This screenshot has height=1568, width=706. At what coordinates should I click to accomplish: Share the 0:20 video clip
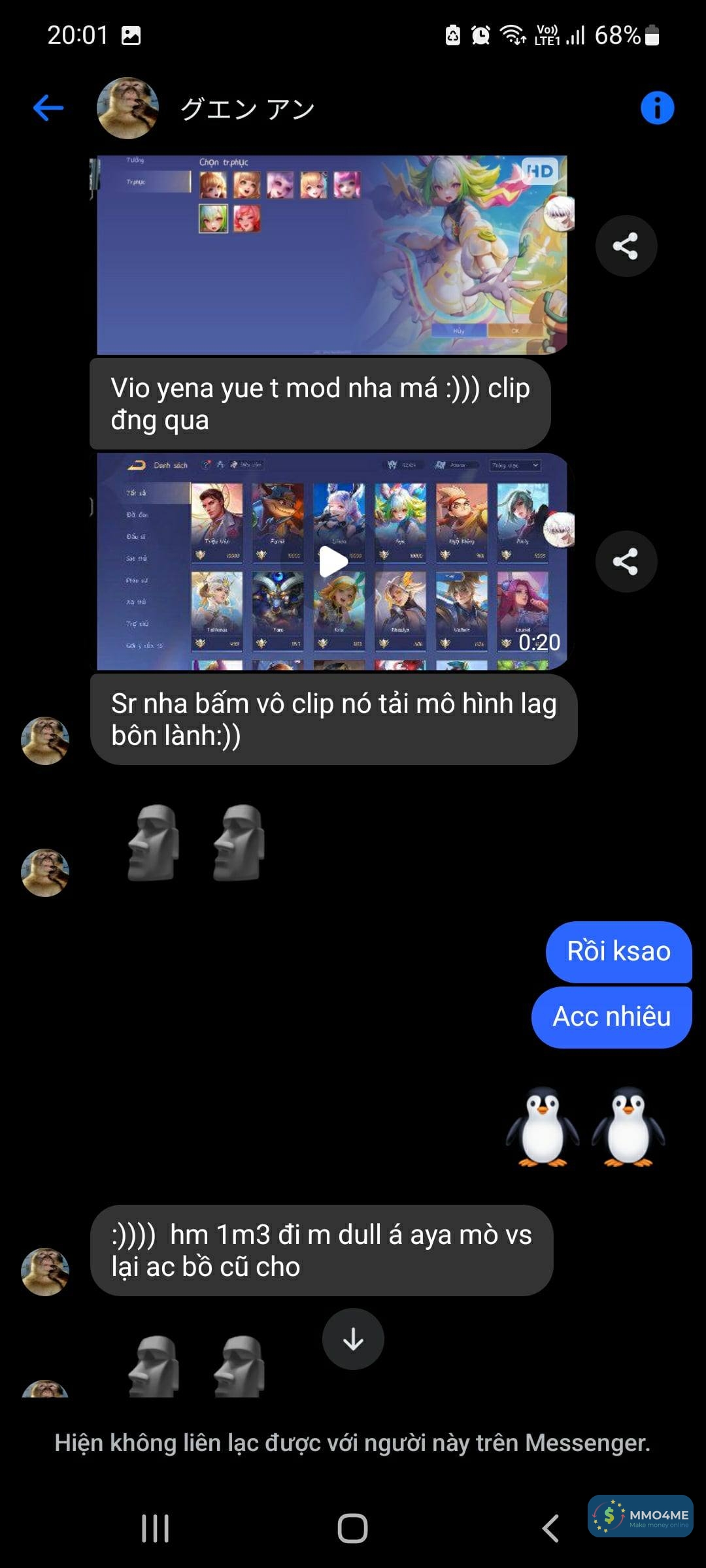(626, 562)
